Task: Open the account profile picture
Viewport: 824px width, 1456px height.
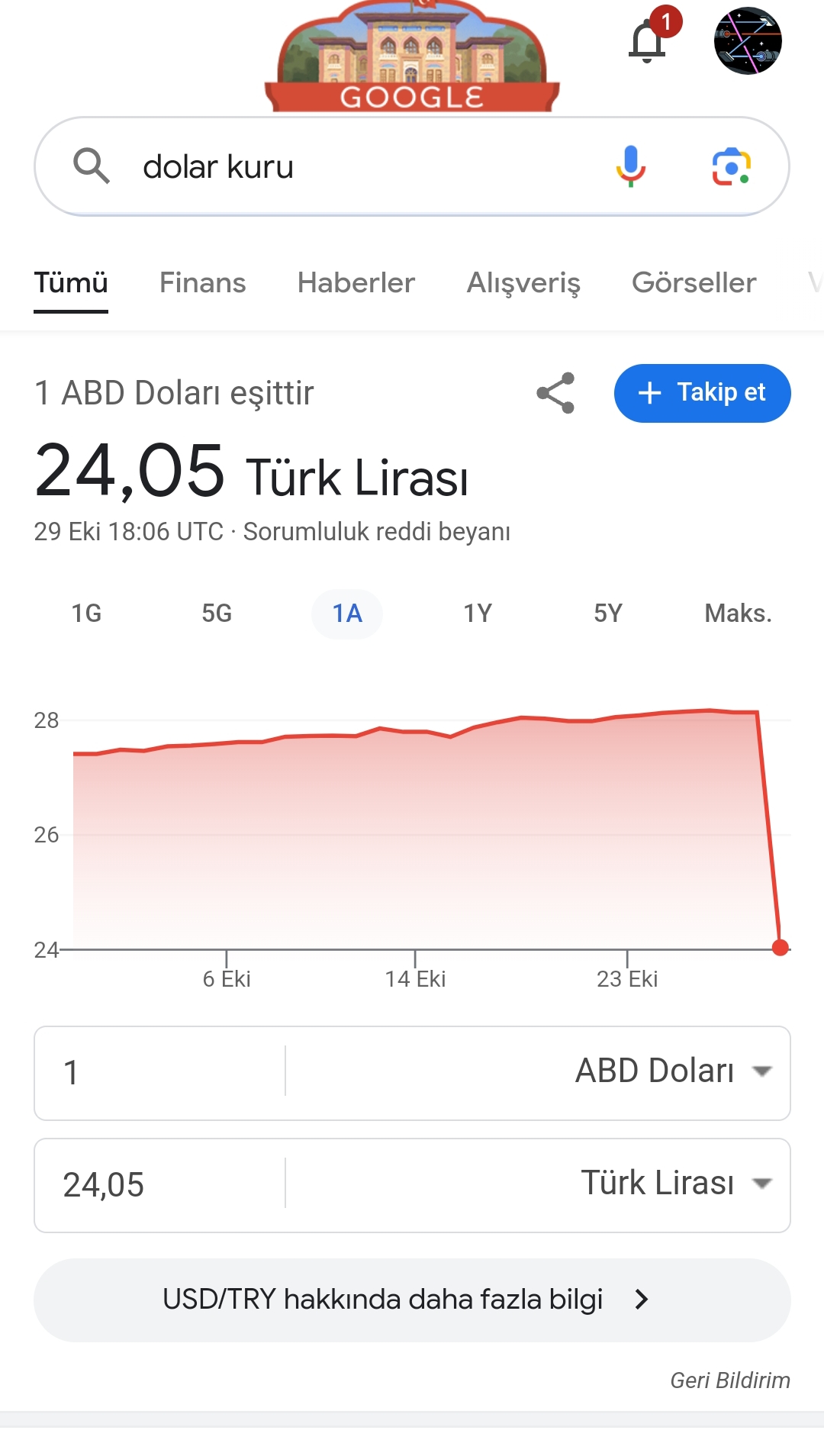Action: coord(747,41)
